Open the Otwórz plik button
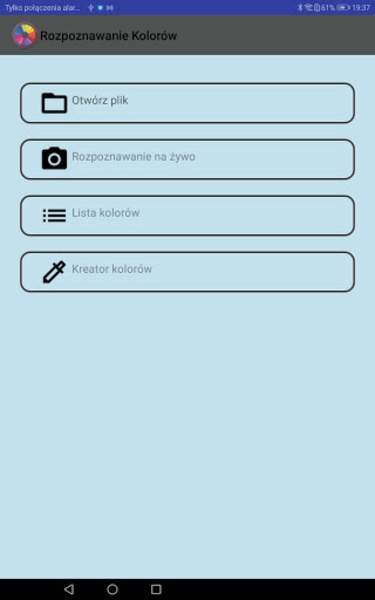This screenshot has height=600, width=375. 187,103
